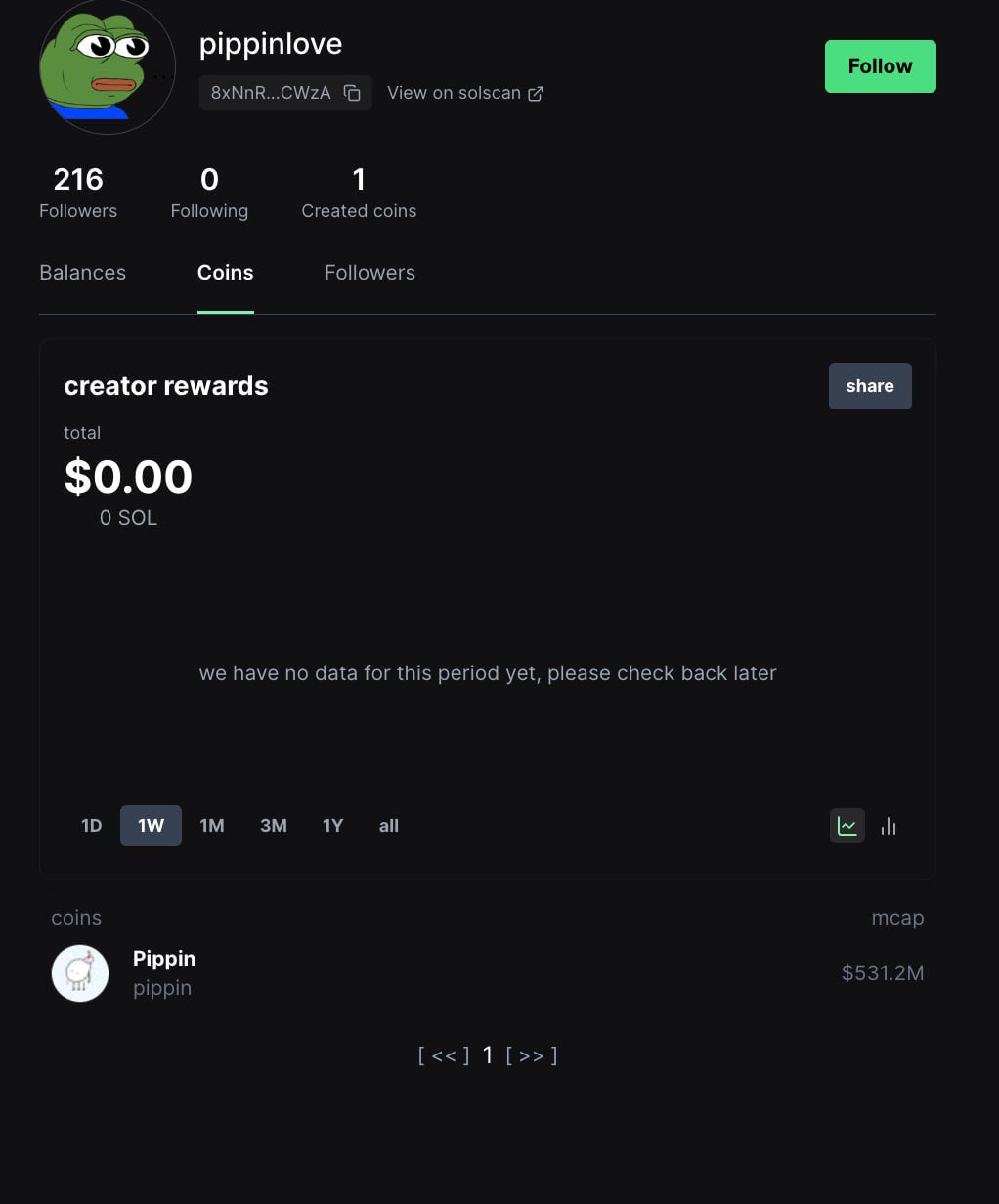Switch to bar chart view
Image resolution: width=999 pixels, height=1204 pixels.
click(889, 826)
